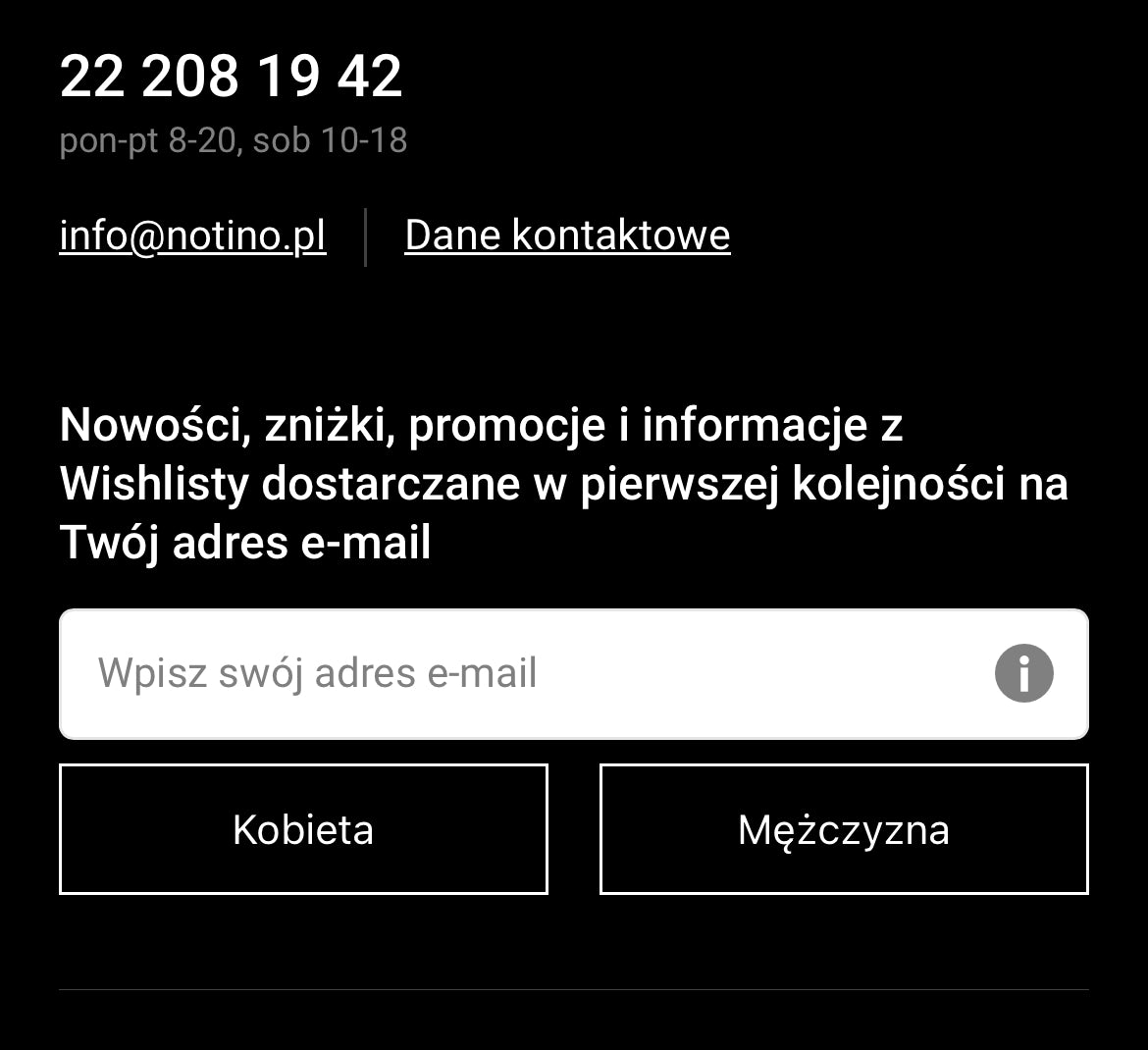This screenshot has height=1050, width=1148.
Task: Select the Mężczyzna button
Action: [x=844, y=829]
